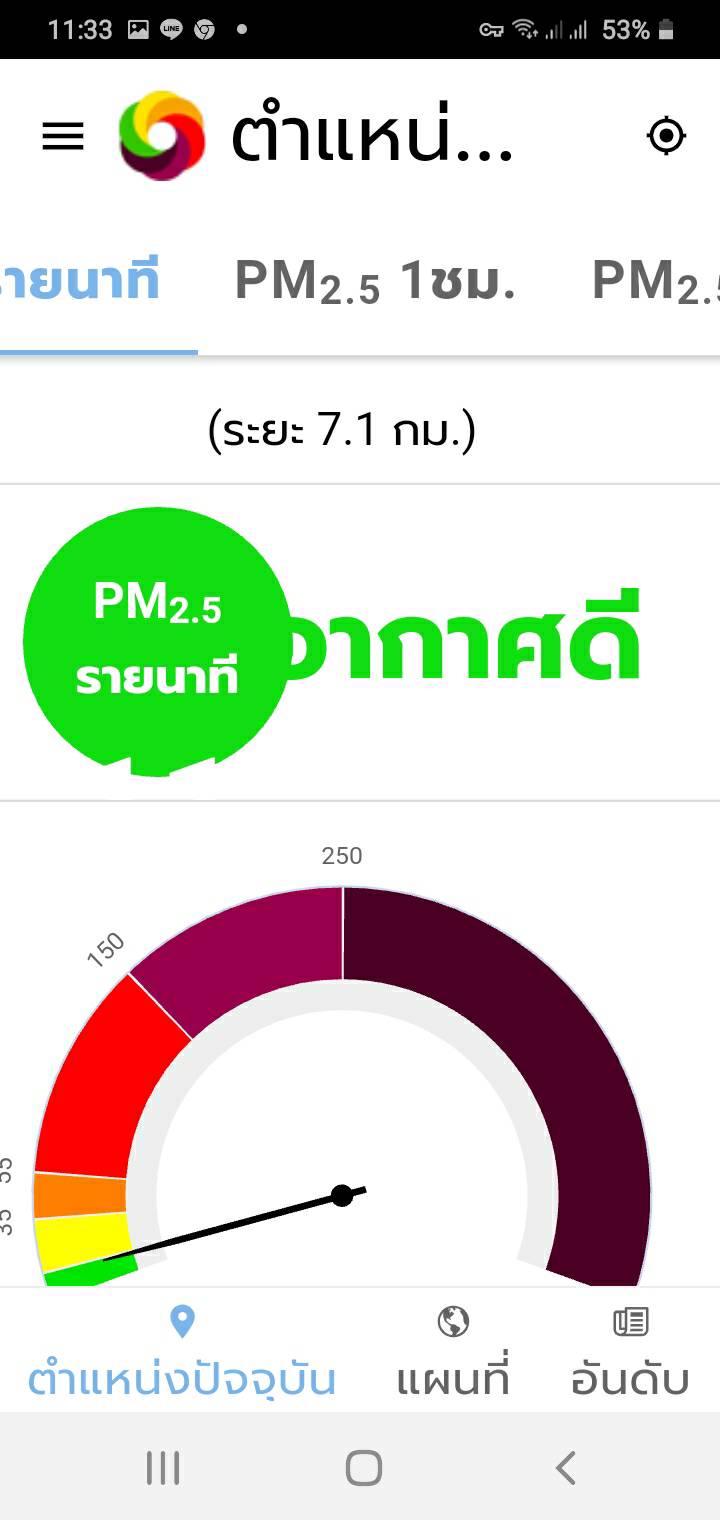Viewport: 720px width, 1520px height.
Task: Go to the แผนที่ map tab
Action: (x=453, y=1350)
